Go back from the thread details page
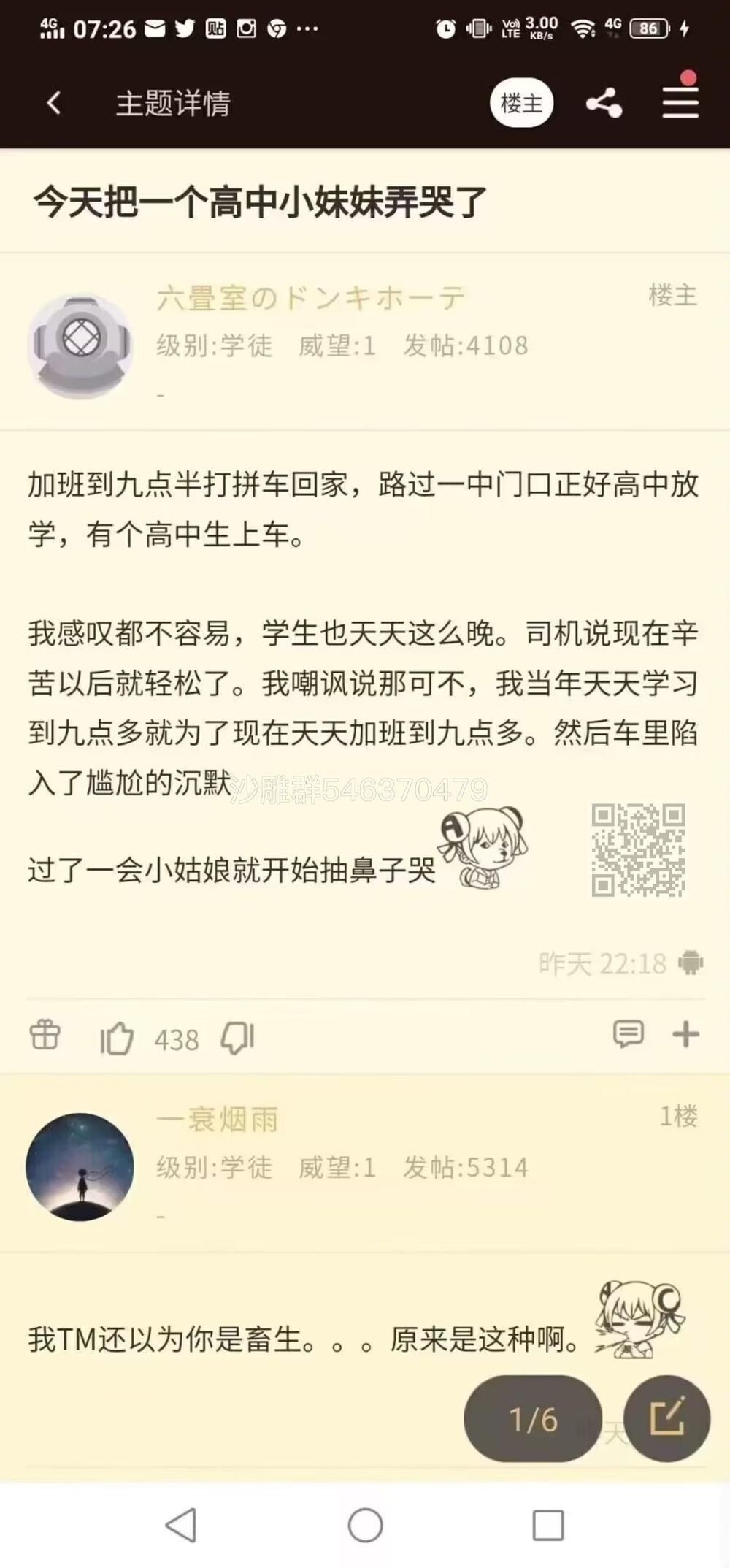The image size is (730, 1568). coord(53,103)
